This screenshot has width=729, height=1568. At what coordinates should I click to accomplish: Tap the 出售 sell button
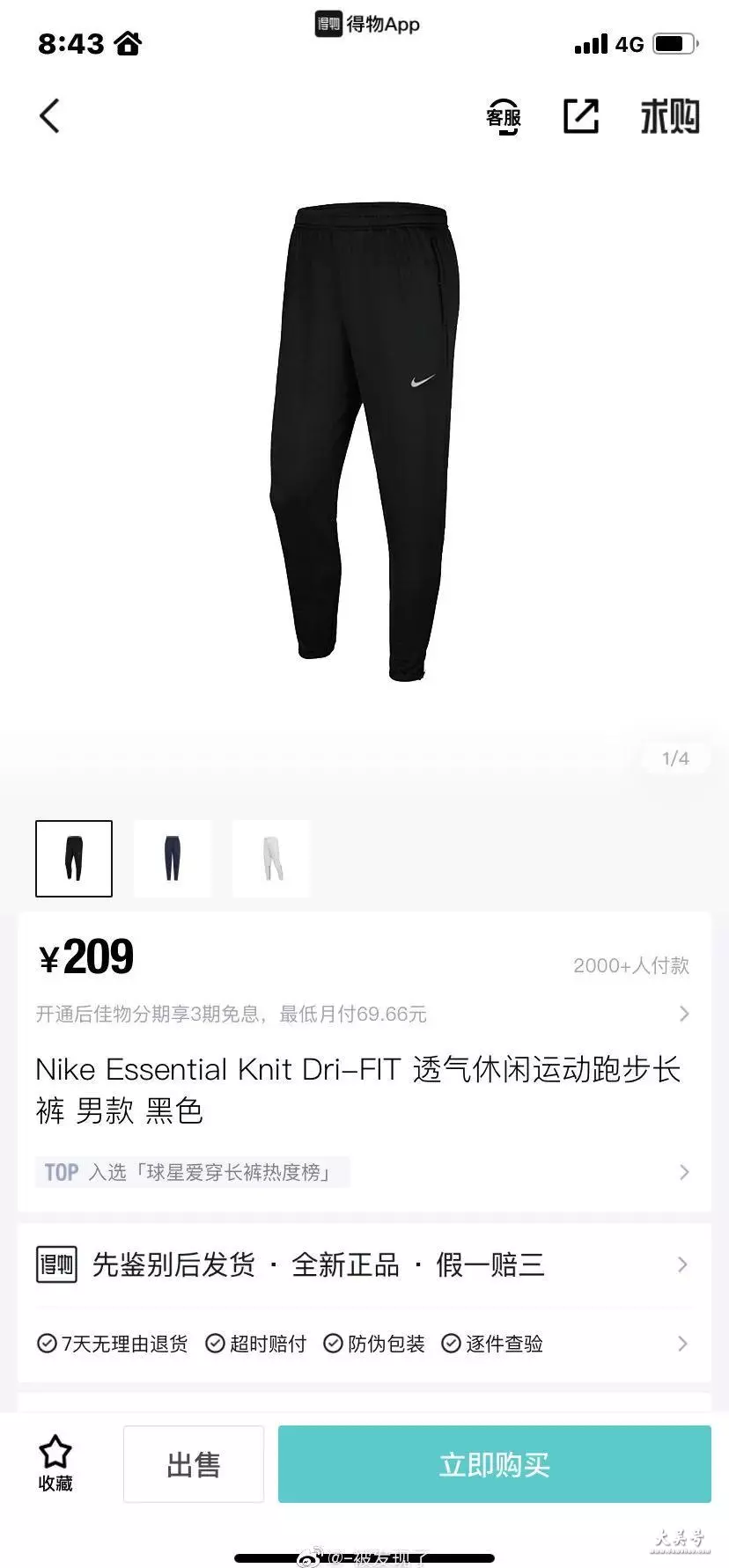pyautogui.click(x=194, y=1464)
